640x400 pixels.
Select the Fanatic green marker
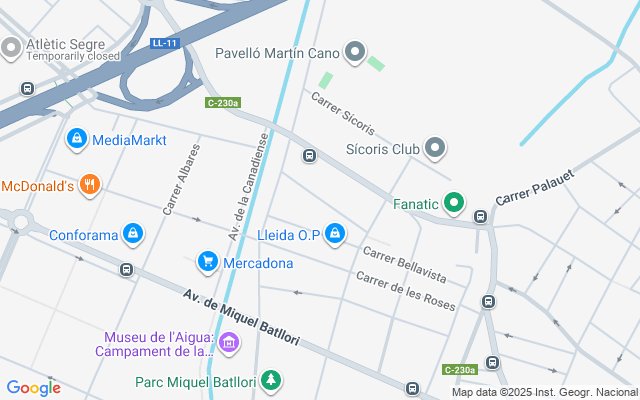tap(454, 204)
